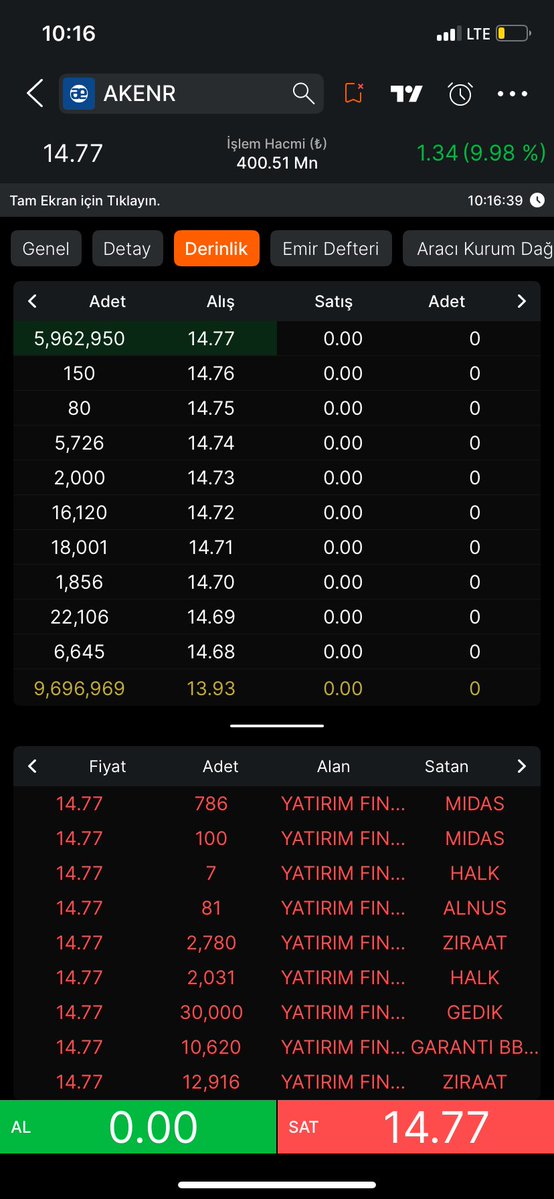Tap 'Tam Ekran için Tıklayın' for full screen
Viewport: 554px width, 1199px height.
click(85, 201)
